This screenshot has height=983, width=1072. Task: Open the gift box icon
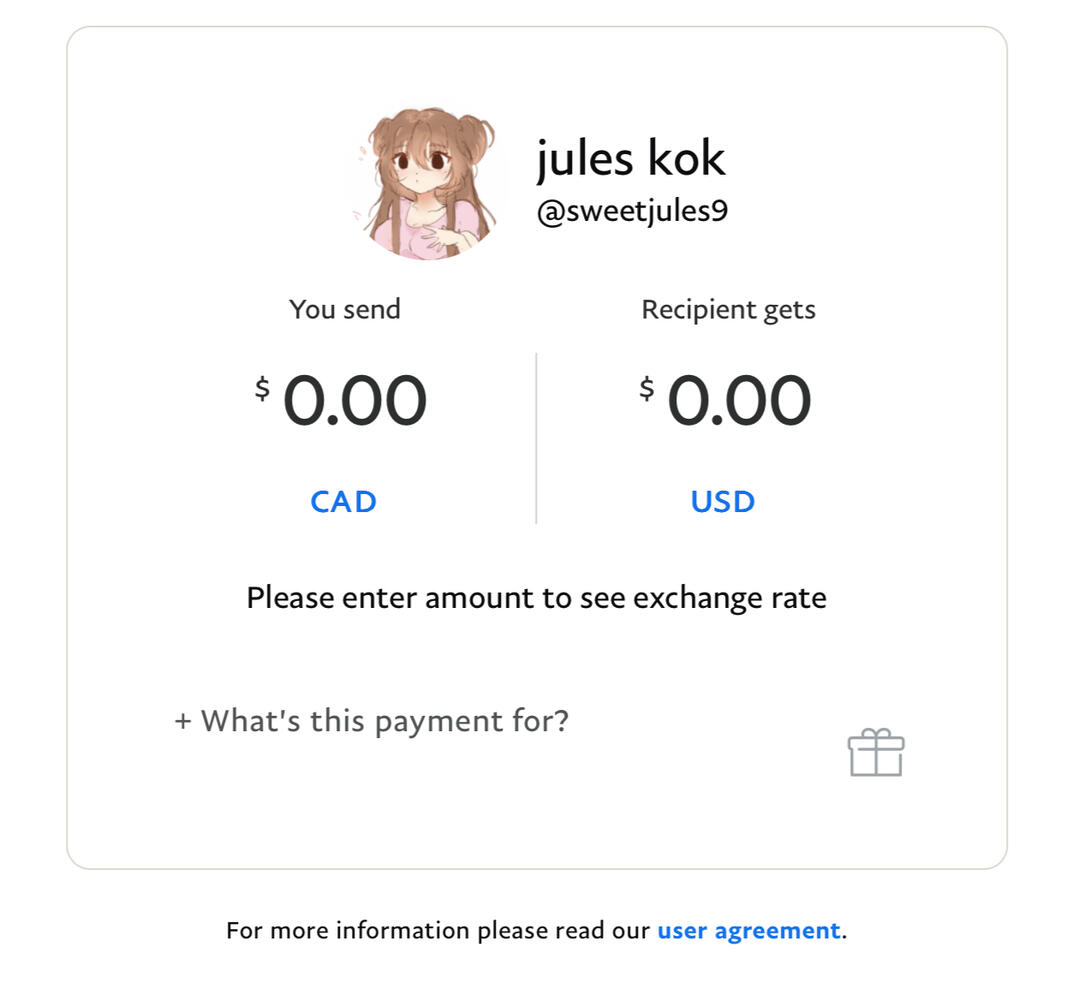(876, 753)
